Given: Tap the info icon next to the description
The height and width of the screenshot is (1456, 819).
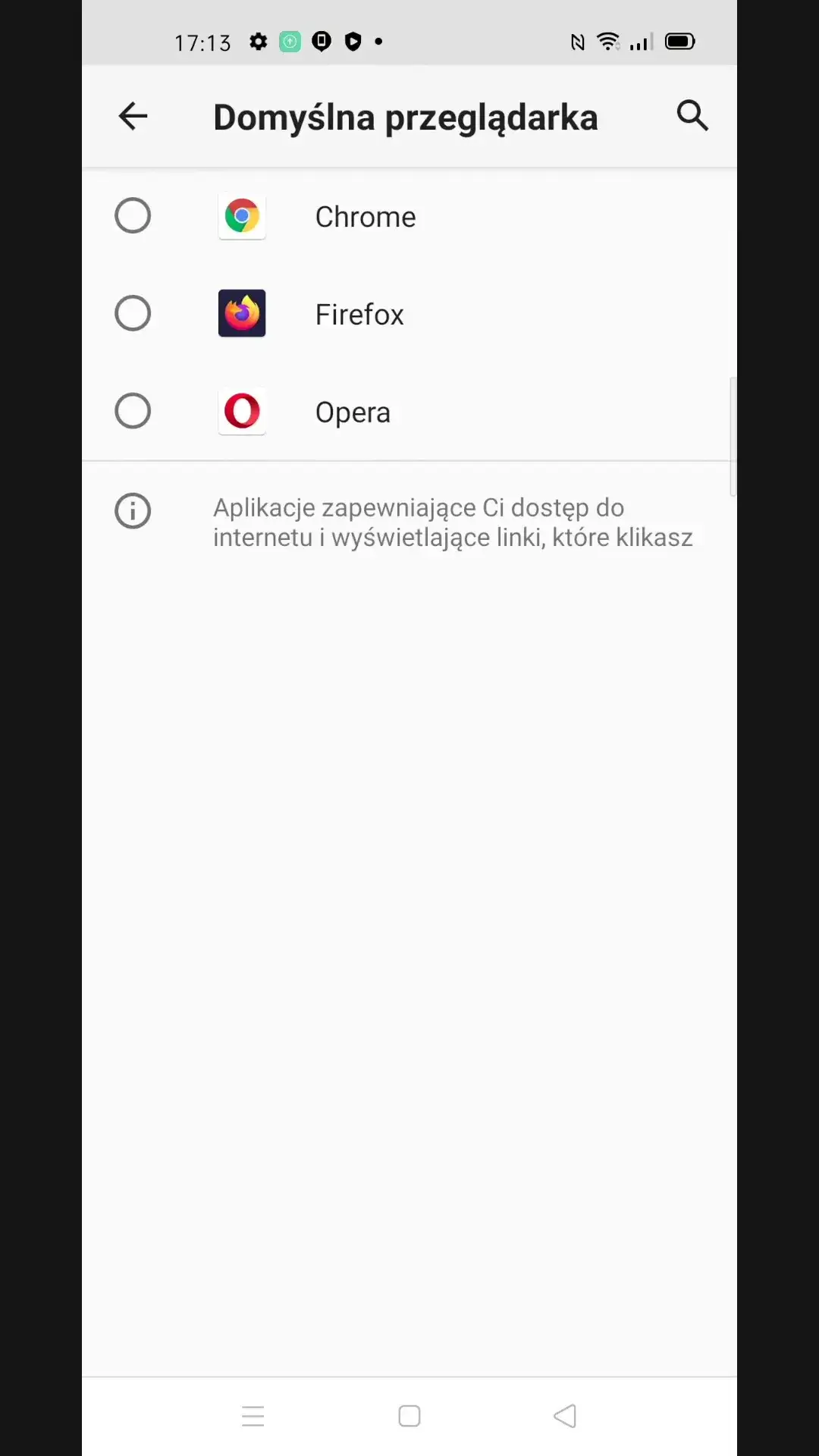Looking at the screenshot, I should (x=132, y=511).
